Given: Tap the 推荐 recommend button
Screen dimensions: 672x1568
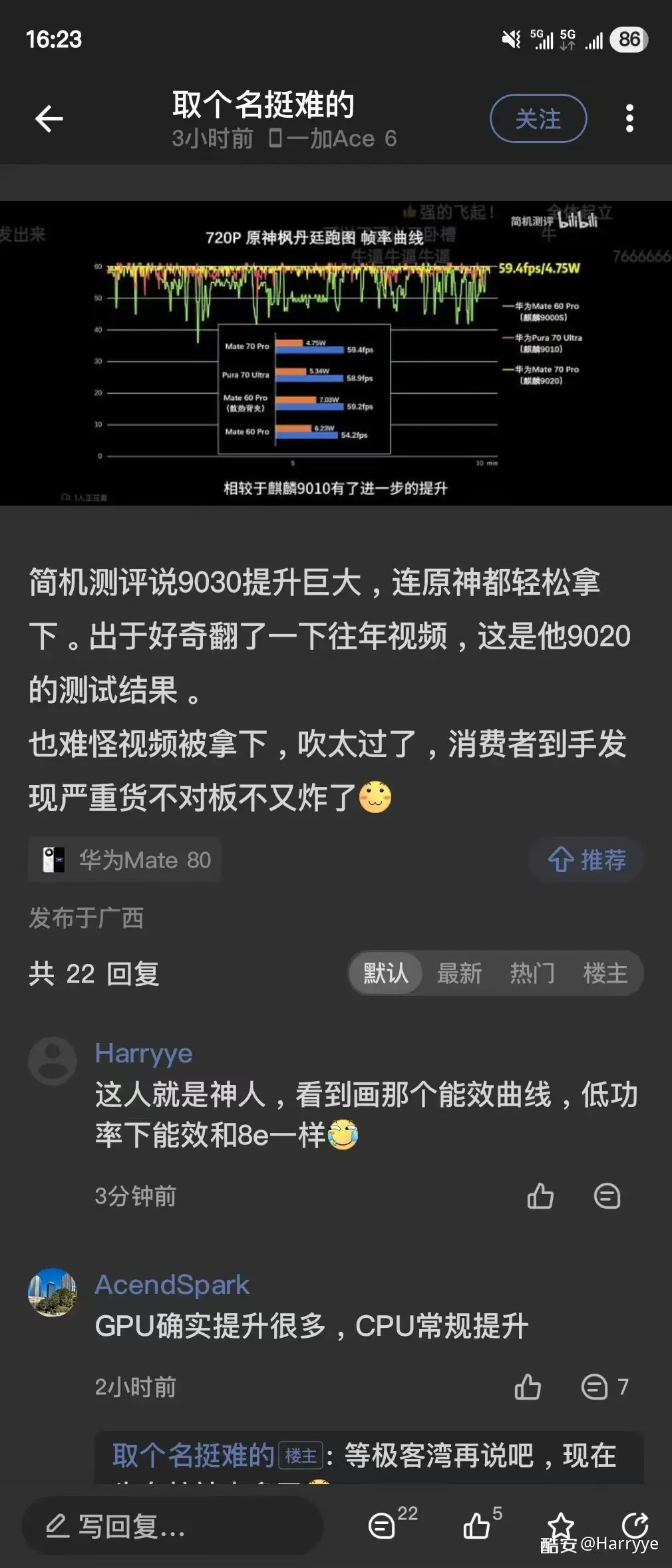Looking at the screenshot, I should pos(586,860).
